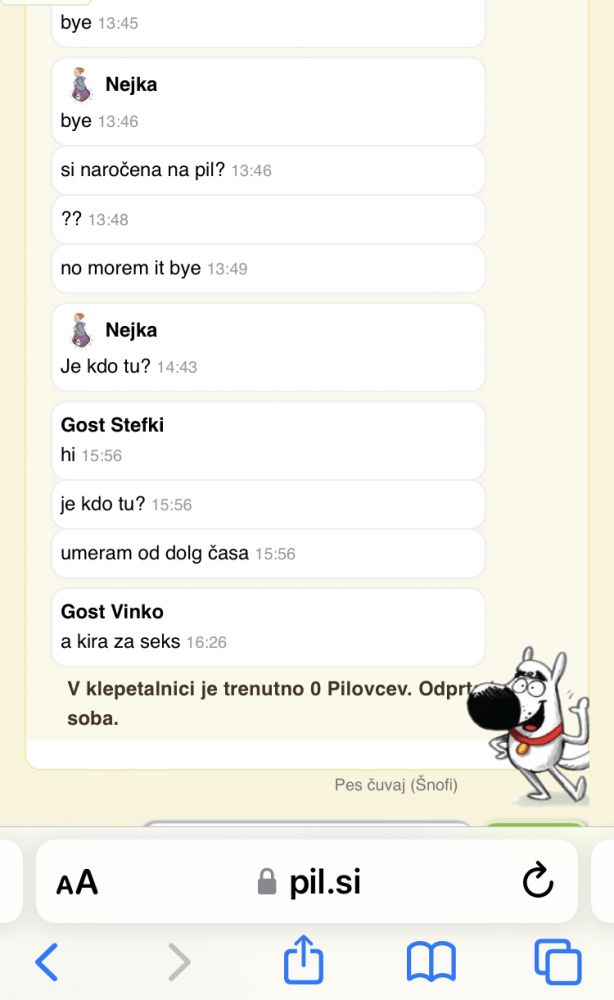Viewport: 614px width, 1000px height.
Task: Reload the pil.si page
Action: (538, 881)
